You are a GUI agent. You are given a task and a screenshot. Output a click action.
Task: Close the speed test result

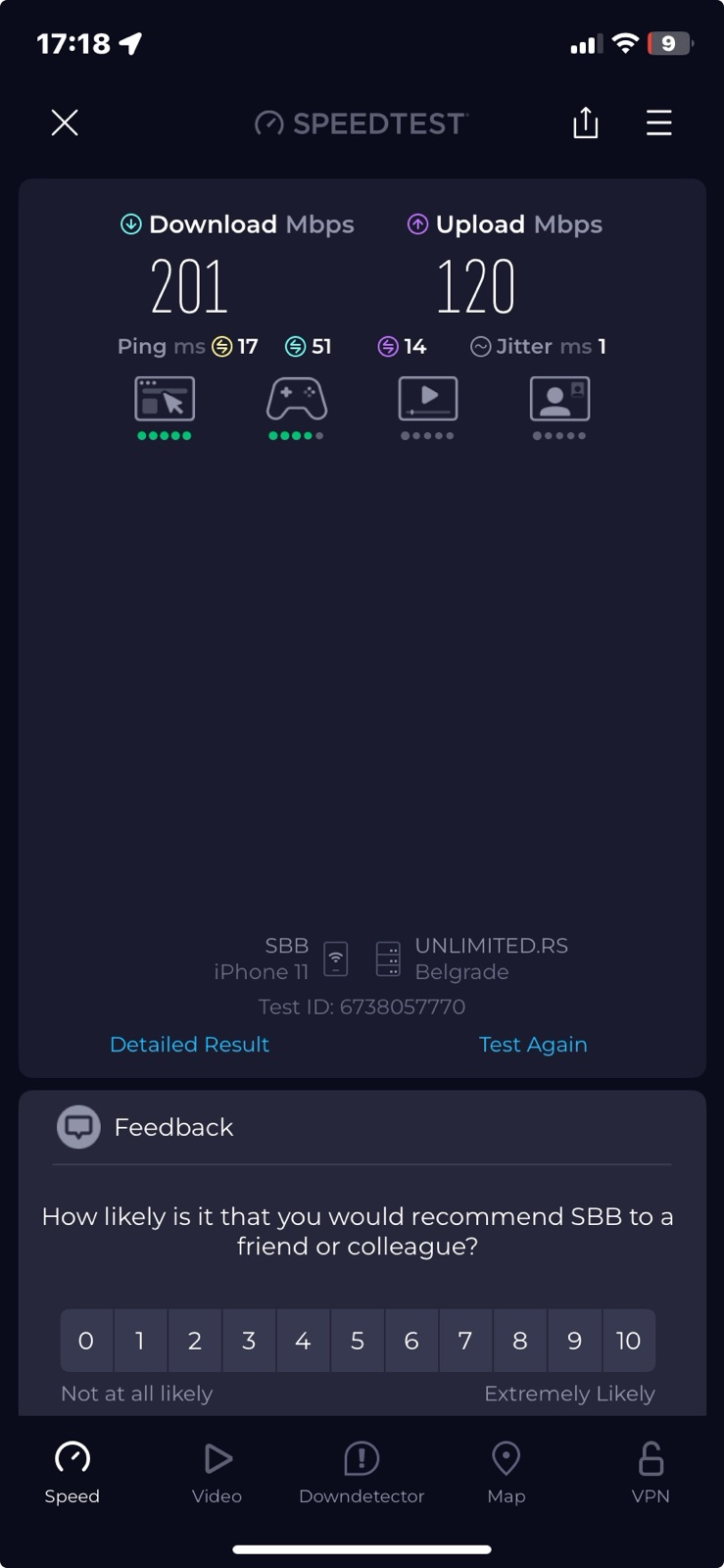[65, 123]
